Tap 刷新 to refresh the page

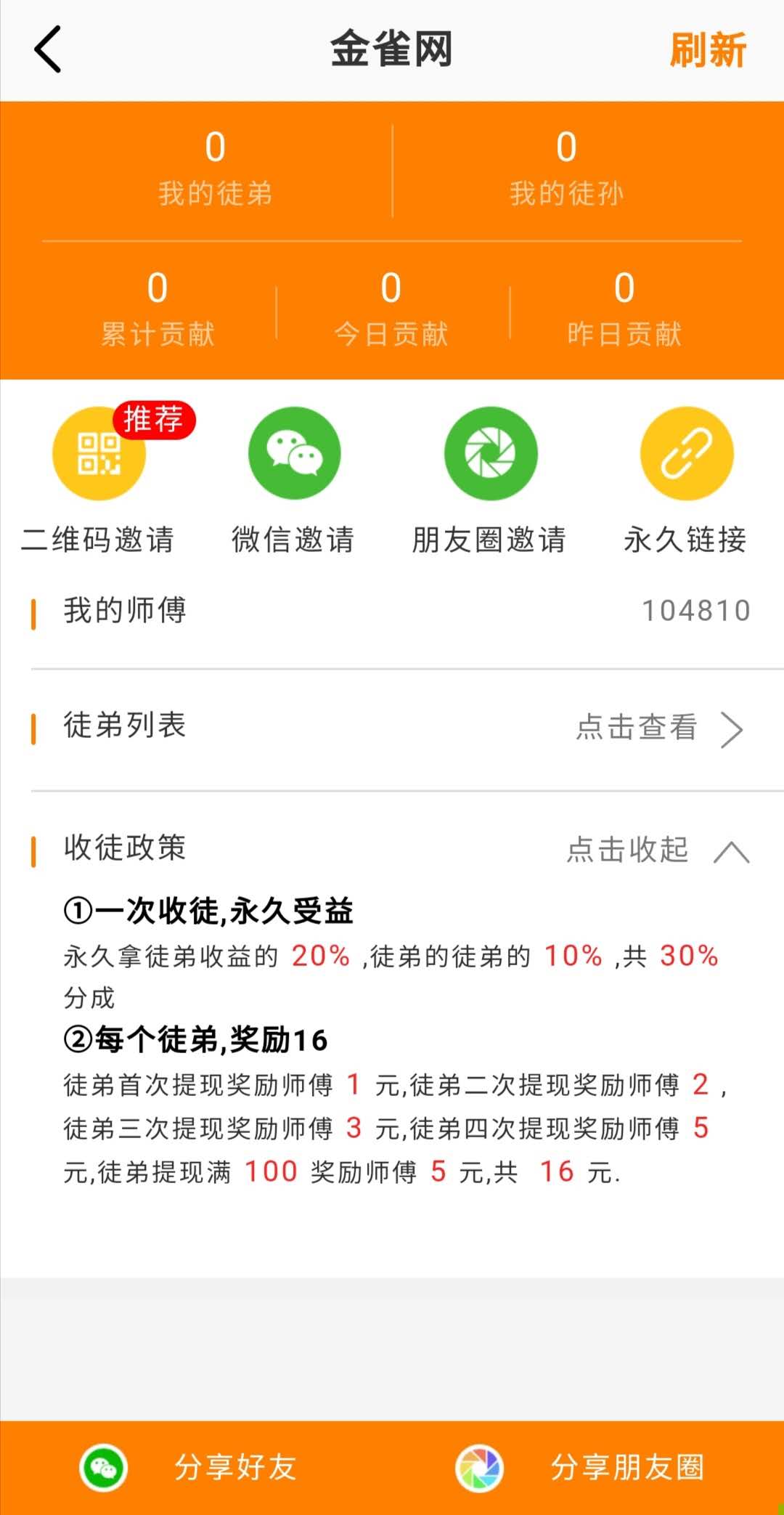708,50
